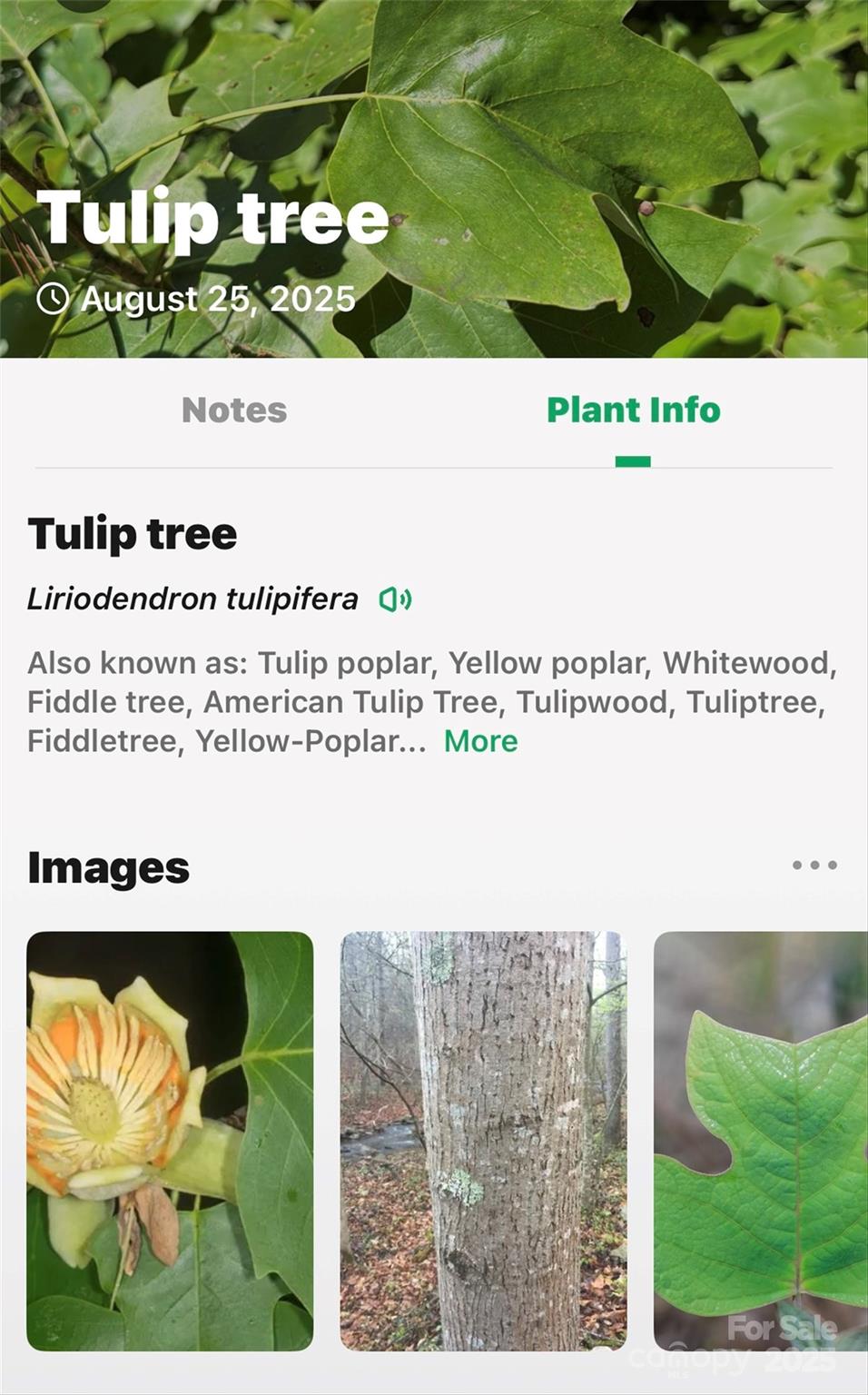View the tree trunk bark photo

point(483,1141)
